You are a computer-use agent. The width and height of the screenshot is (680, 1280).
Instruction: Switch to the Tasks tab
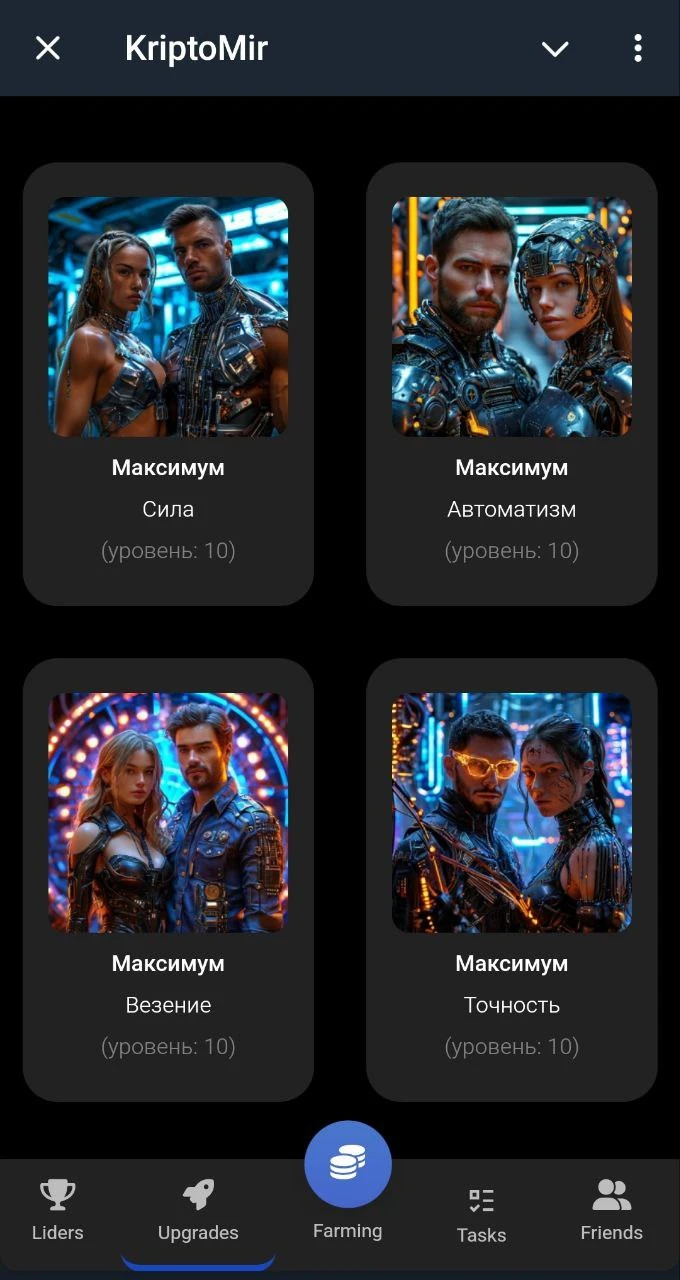click(x=481, y=1213)
